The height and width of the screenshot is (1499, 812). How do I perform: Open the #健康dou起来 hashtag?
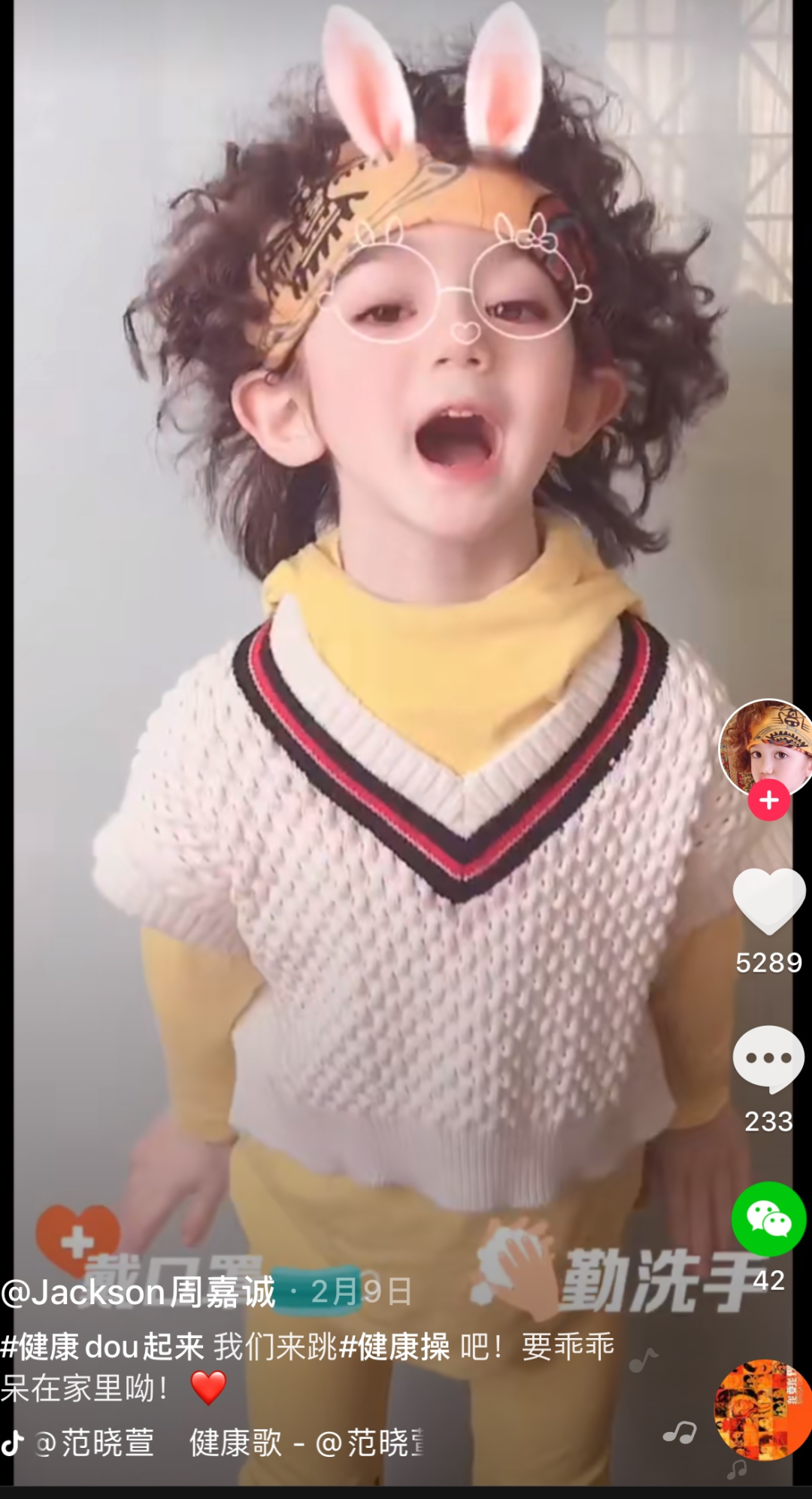click(x=102, y=1346)
